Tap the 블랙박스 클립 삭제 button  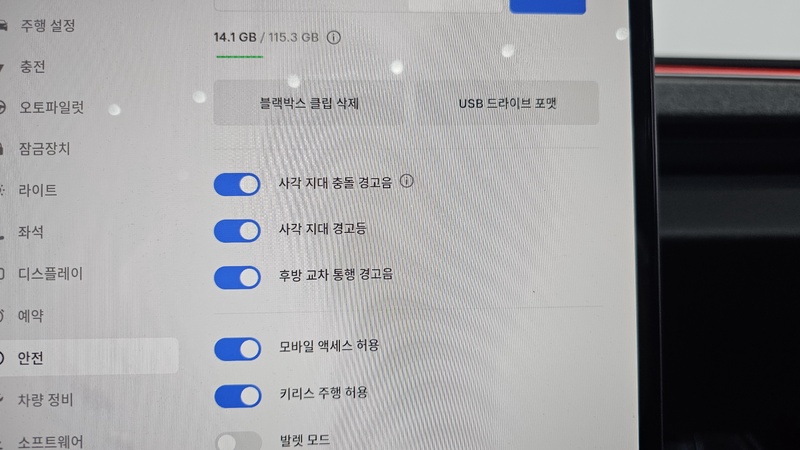click(309, 104)
